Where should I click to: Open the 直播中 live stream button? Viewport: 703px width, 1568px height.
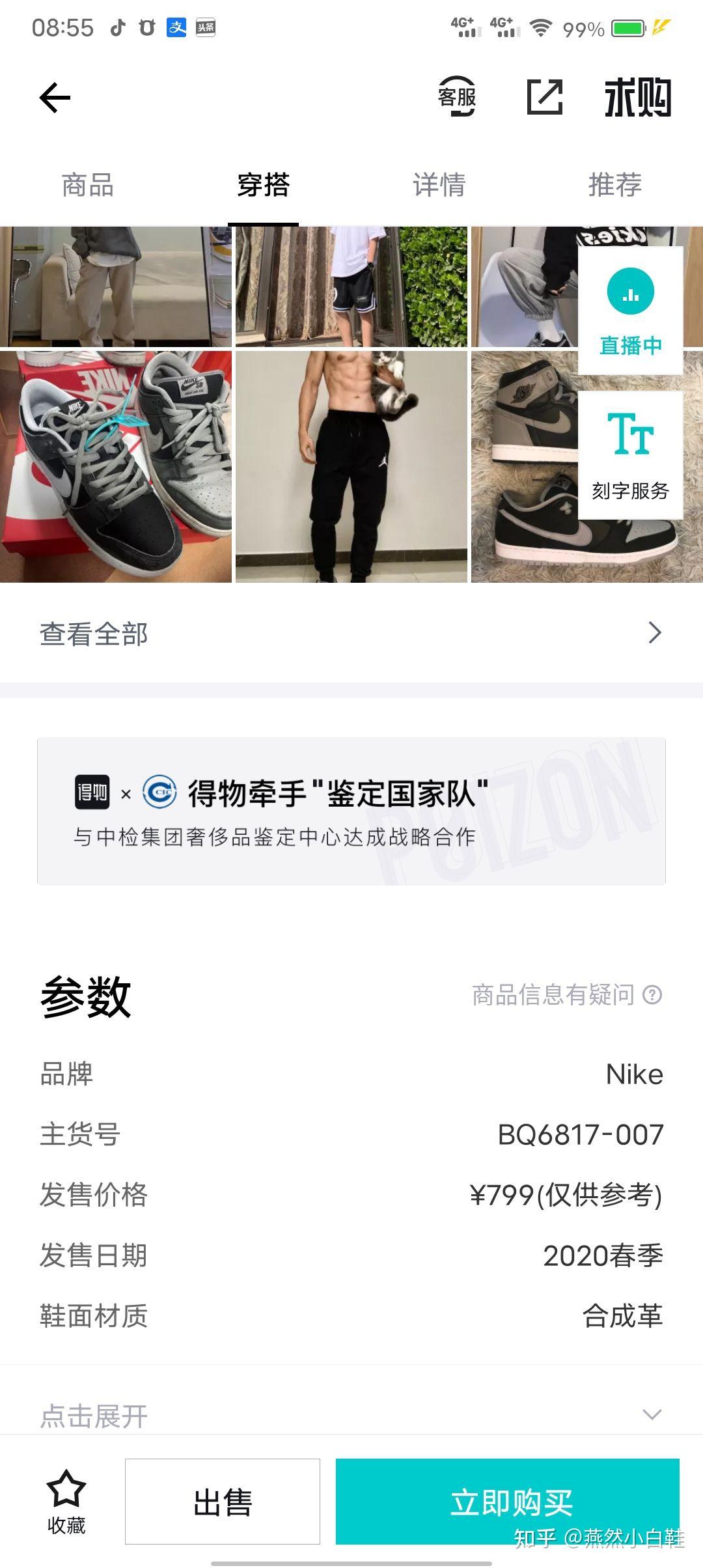click(630, 311)
